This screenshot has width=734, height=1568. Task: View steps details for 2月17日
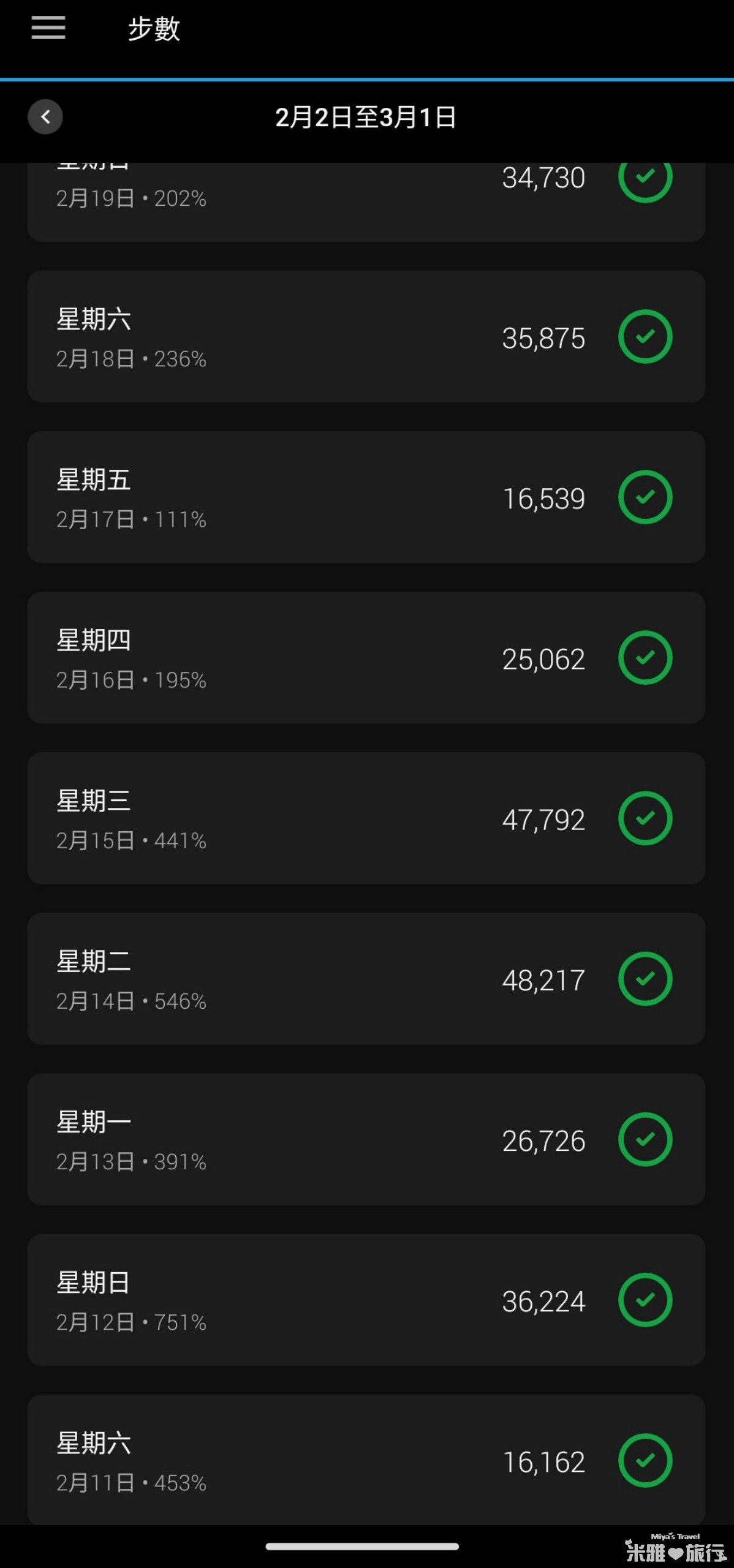[x=366, y=497]
